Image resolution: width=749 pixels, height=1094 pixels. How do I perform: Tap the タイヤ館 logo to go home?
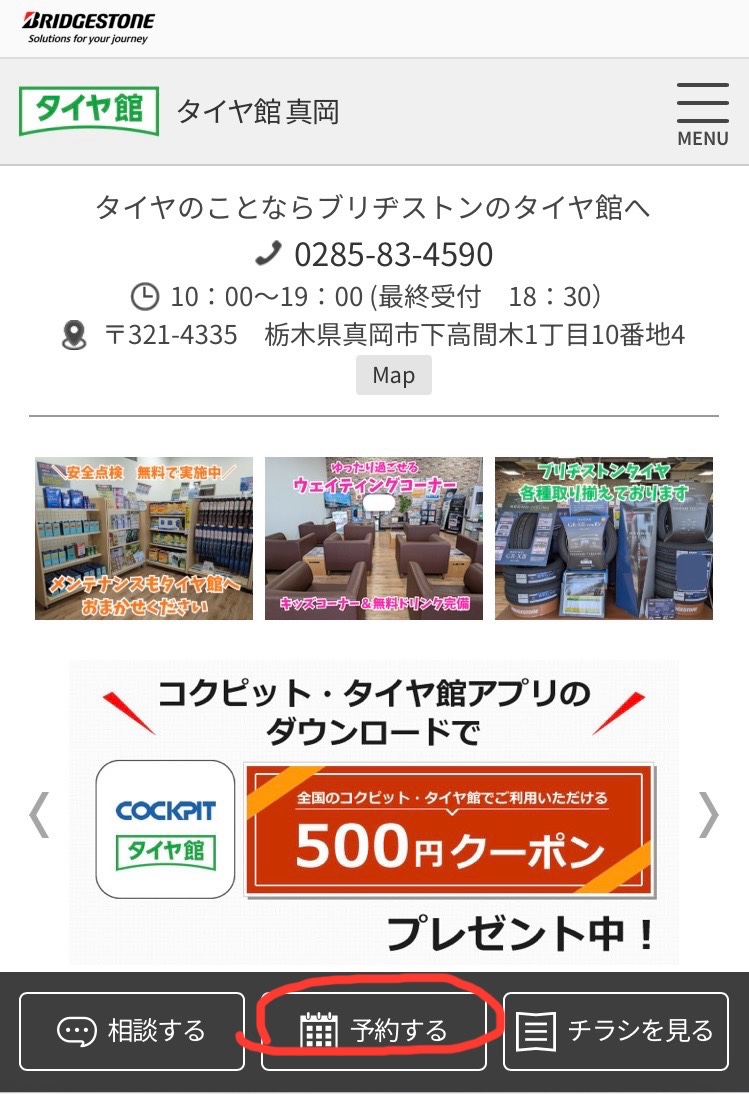(x=89, y=111)
